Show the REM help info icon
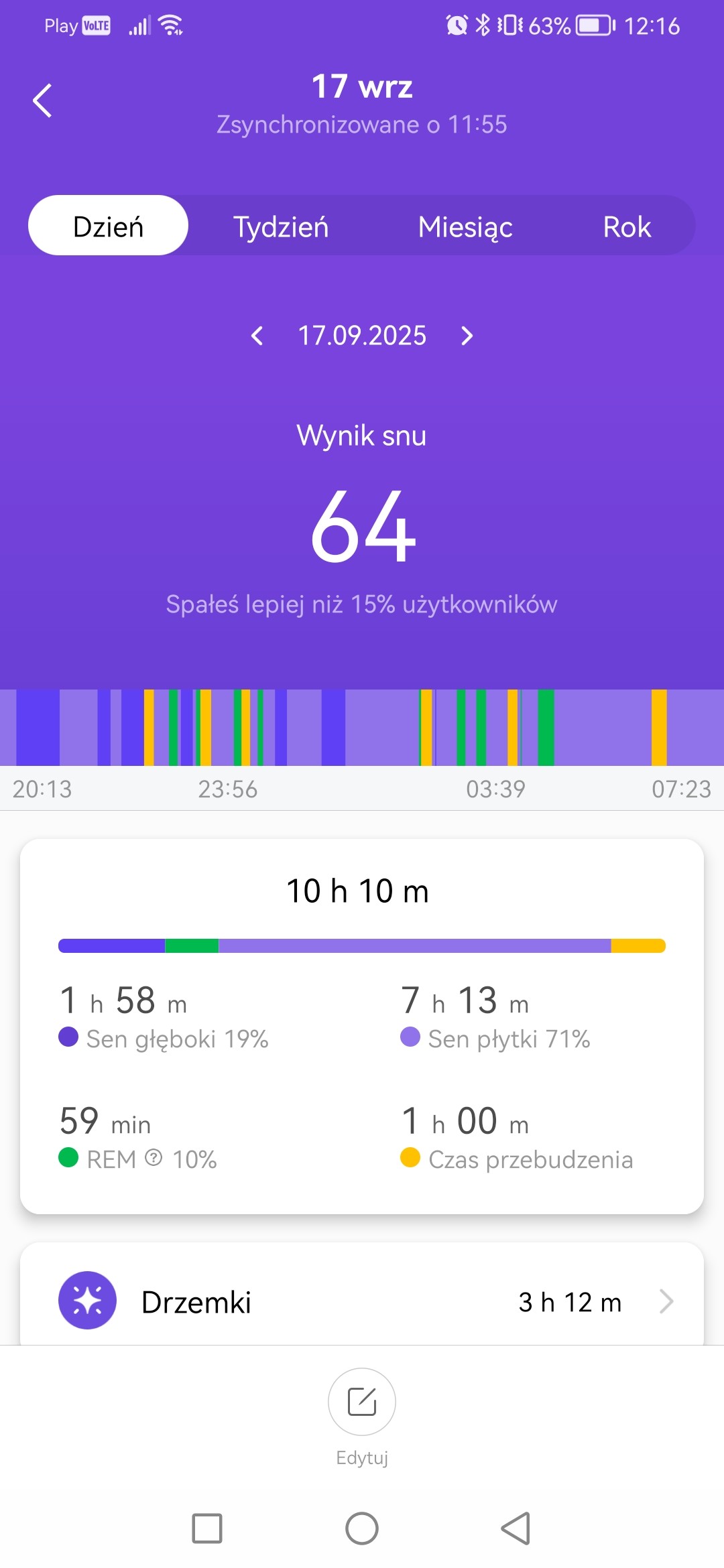The image size is (724, 1568). (x=154, y=1158)
